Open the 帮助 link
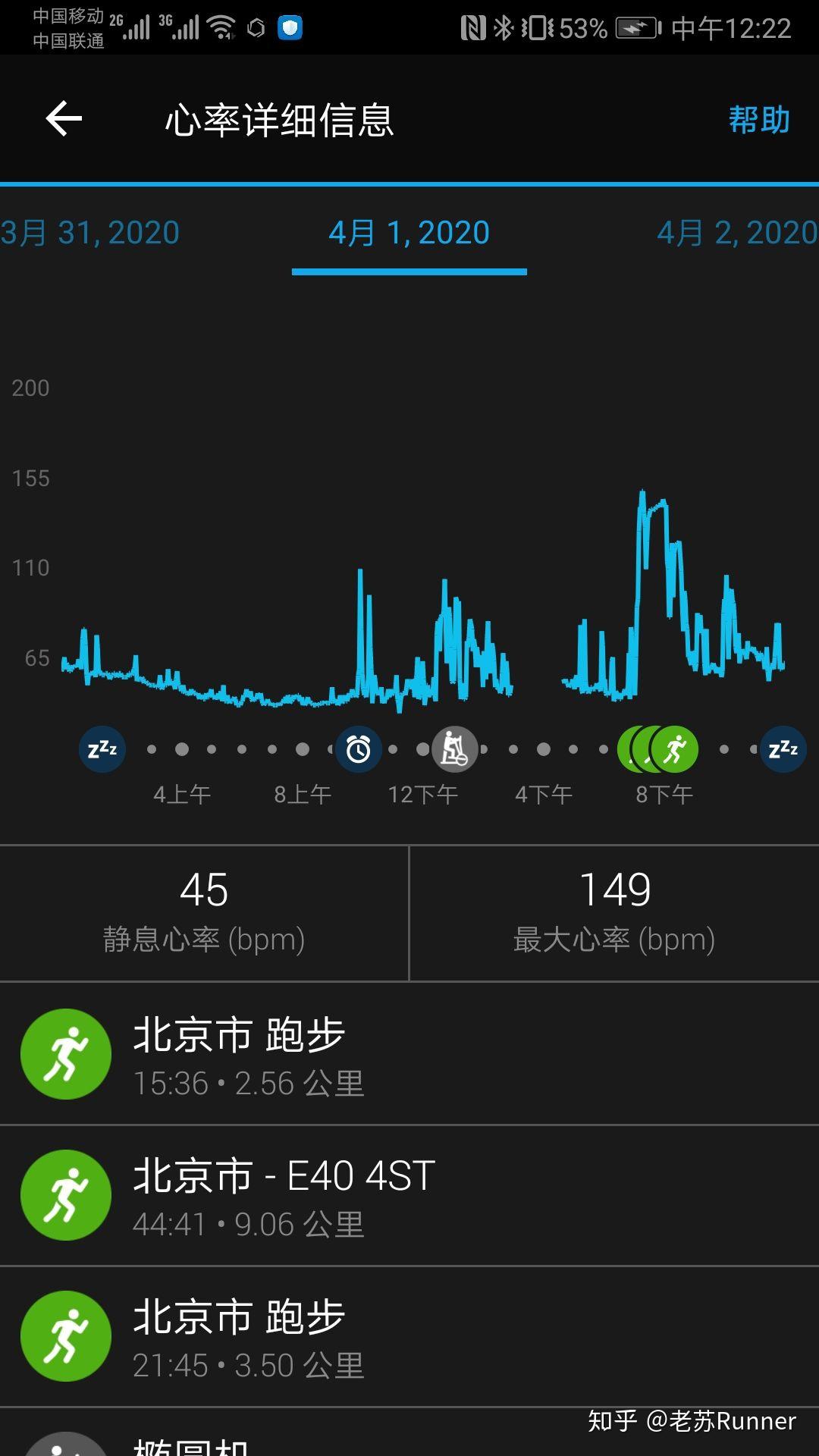Viewport: 819px width, 1456px height. [x=758, y=119]
